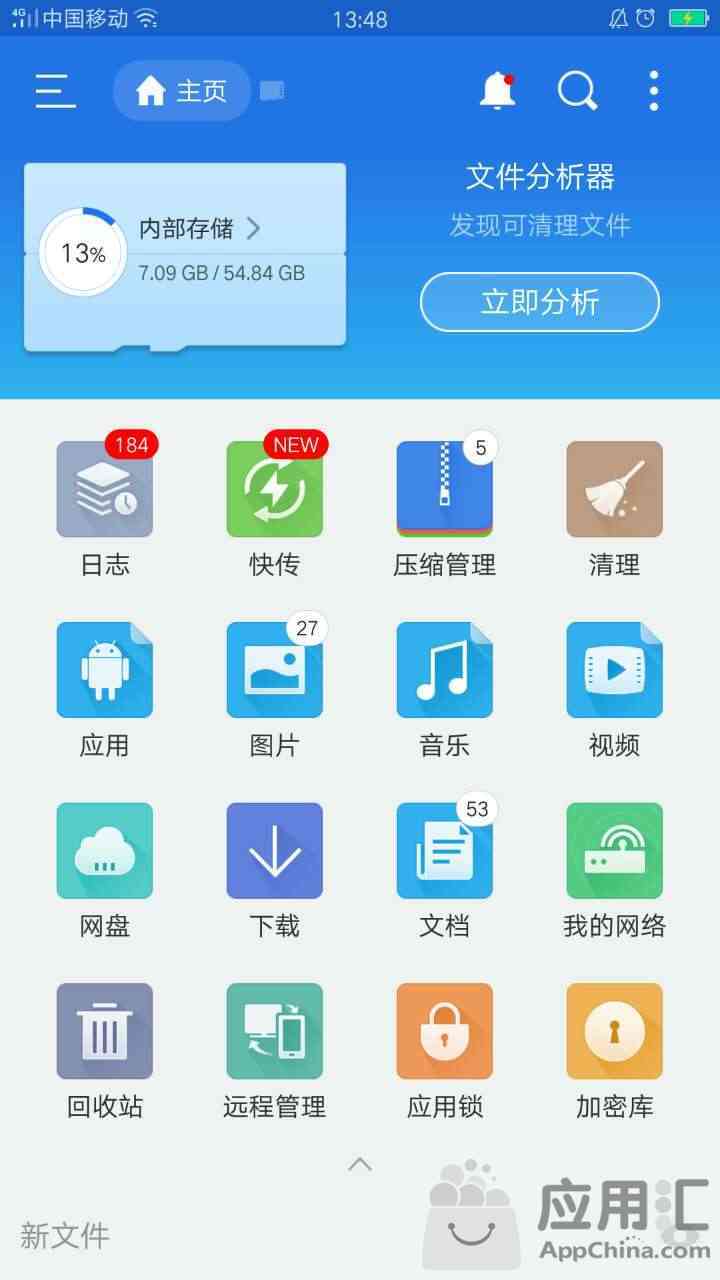Open the notifications bell

click(497, 91)
